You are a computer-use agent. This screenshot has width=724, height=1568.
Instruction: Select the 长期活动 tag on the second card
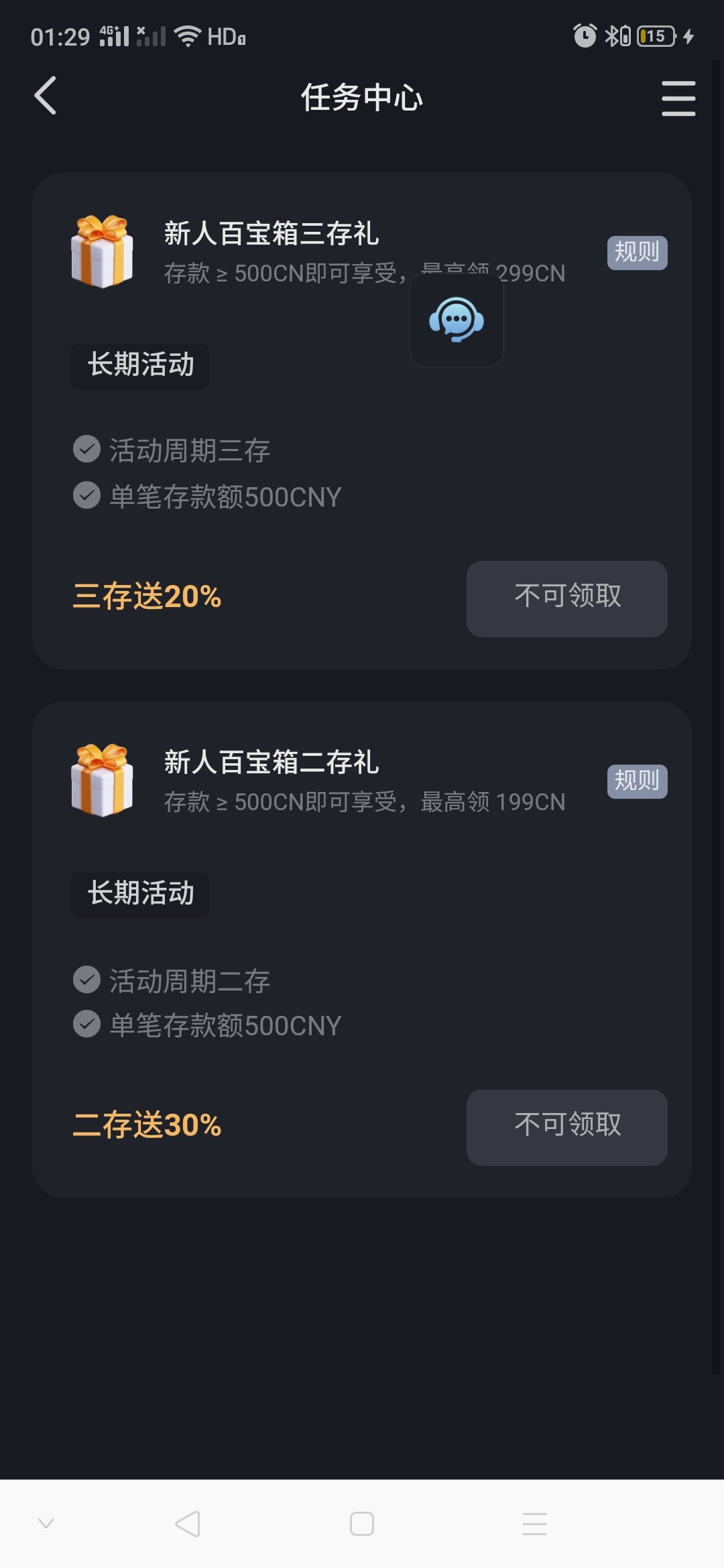(139, 895)
